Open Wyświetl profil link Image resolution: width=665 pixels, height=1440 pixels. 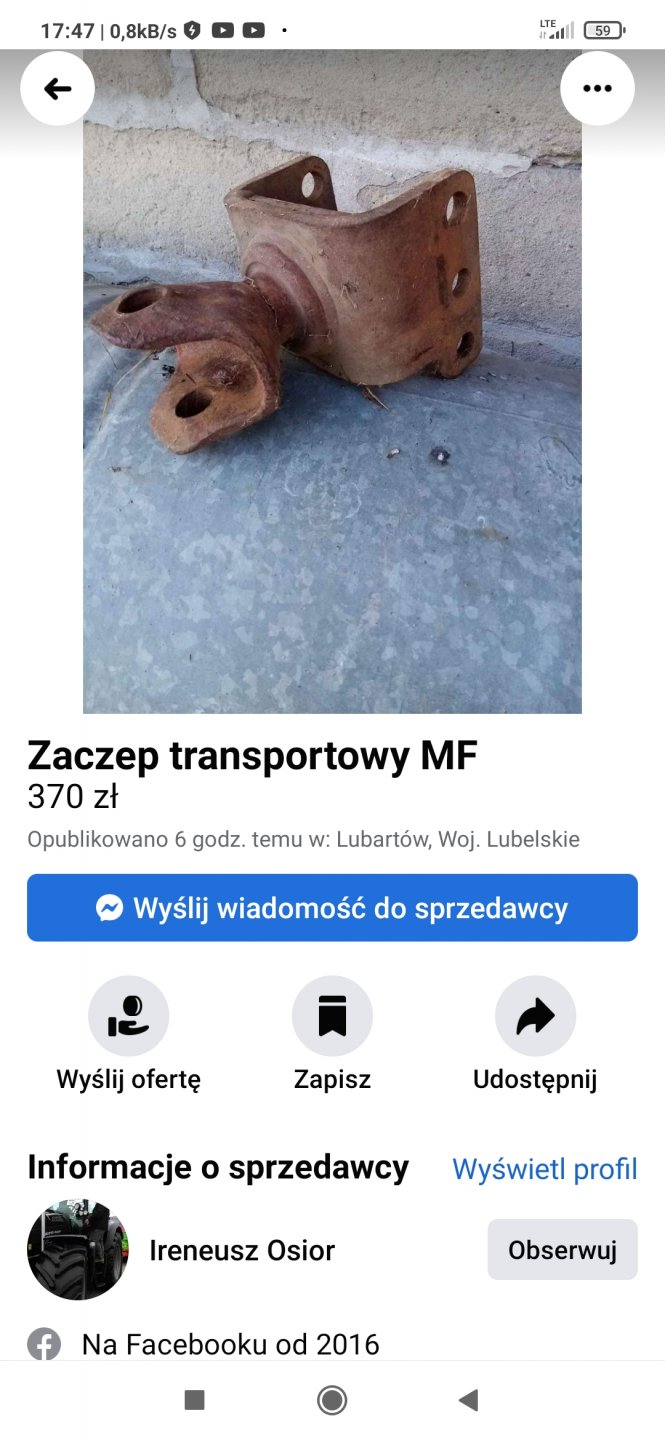pyautogui.click(x=544, y=1168)
